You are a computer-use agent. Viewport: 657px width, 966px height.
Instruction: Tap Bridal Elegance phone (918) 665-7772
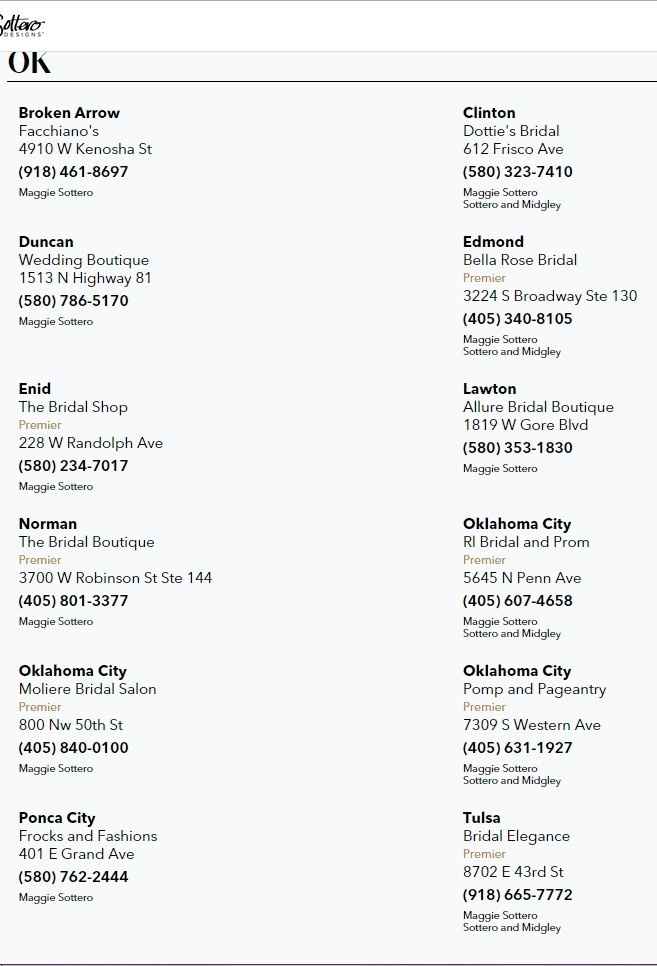click(x=517, y=895)
